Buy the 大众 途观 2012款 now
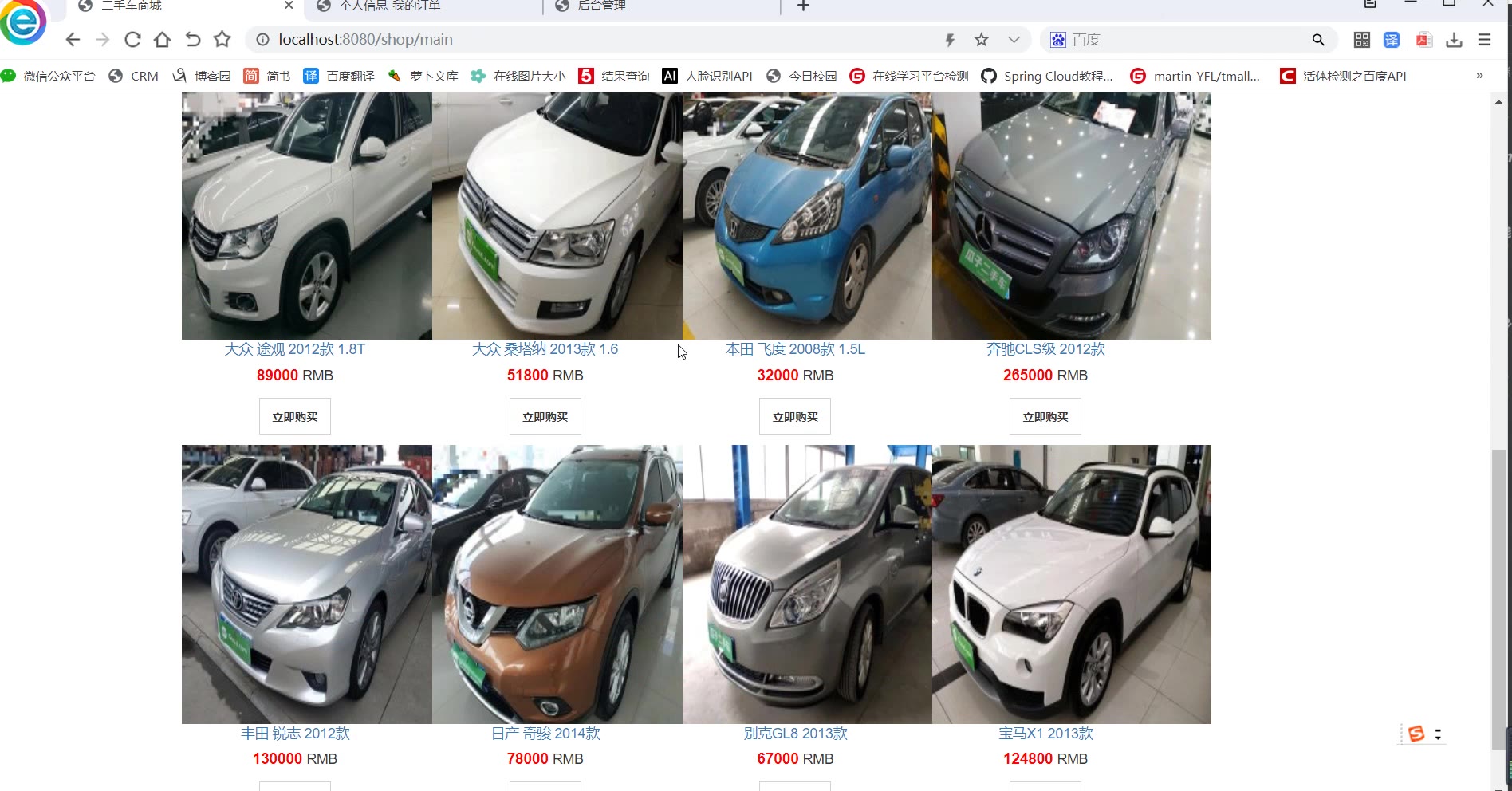 (x=294, y=416)
